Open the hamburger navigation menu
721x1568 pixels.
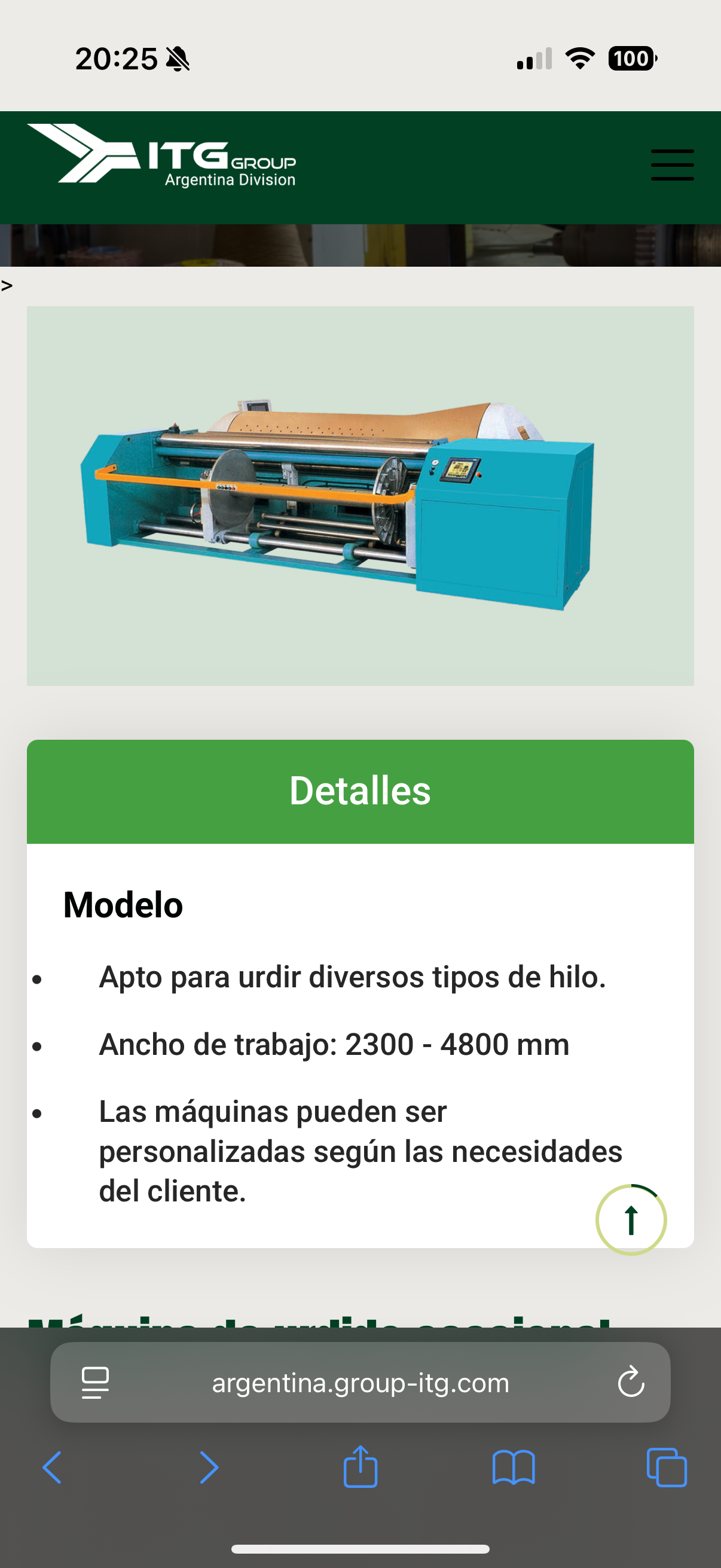click(x=672, y=164)
